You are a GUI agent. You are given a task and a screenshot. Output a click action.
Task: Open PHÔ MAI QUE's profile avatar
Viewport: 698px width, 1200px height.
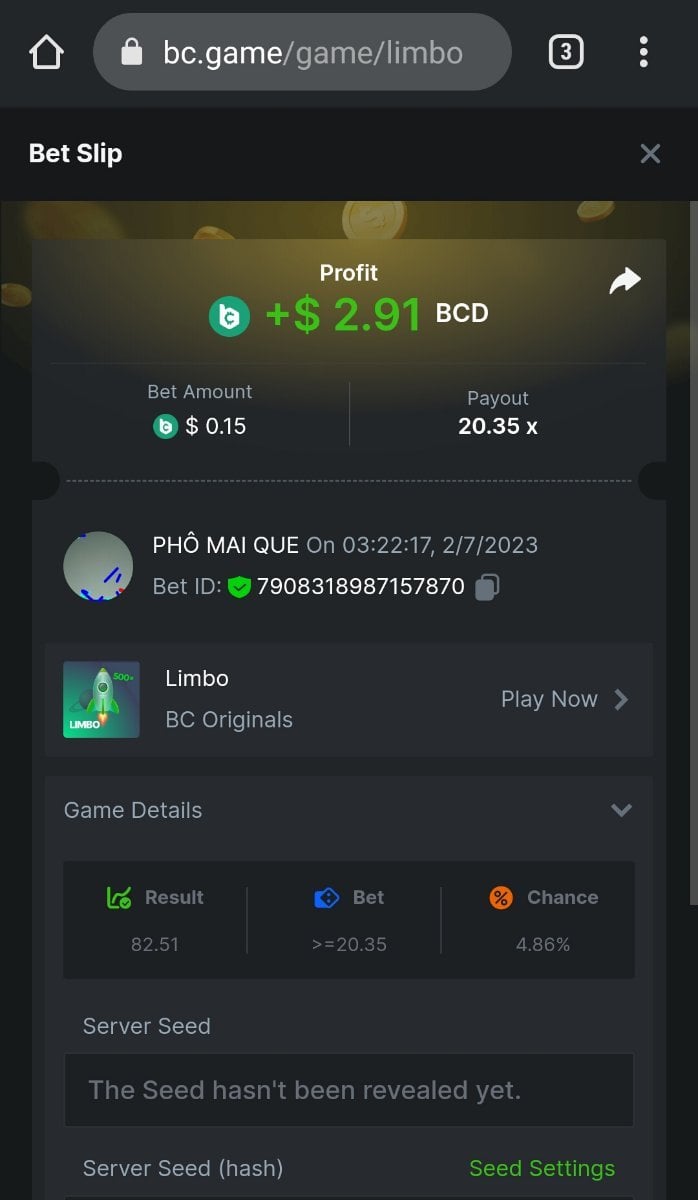coord(98,566)
